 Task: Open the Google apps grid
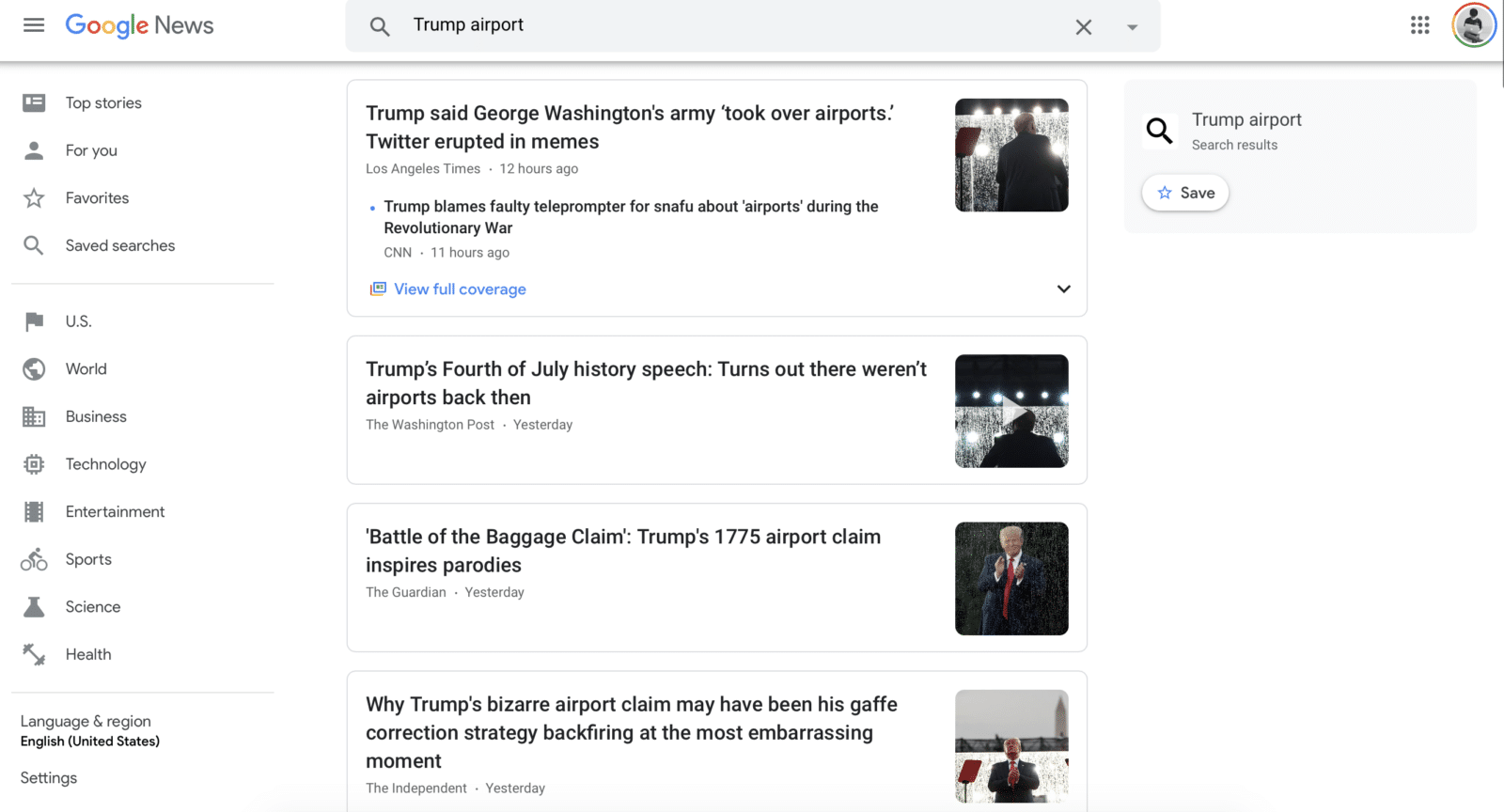click(1419, 25)
